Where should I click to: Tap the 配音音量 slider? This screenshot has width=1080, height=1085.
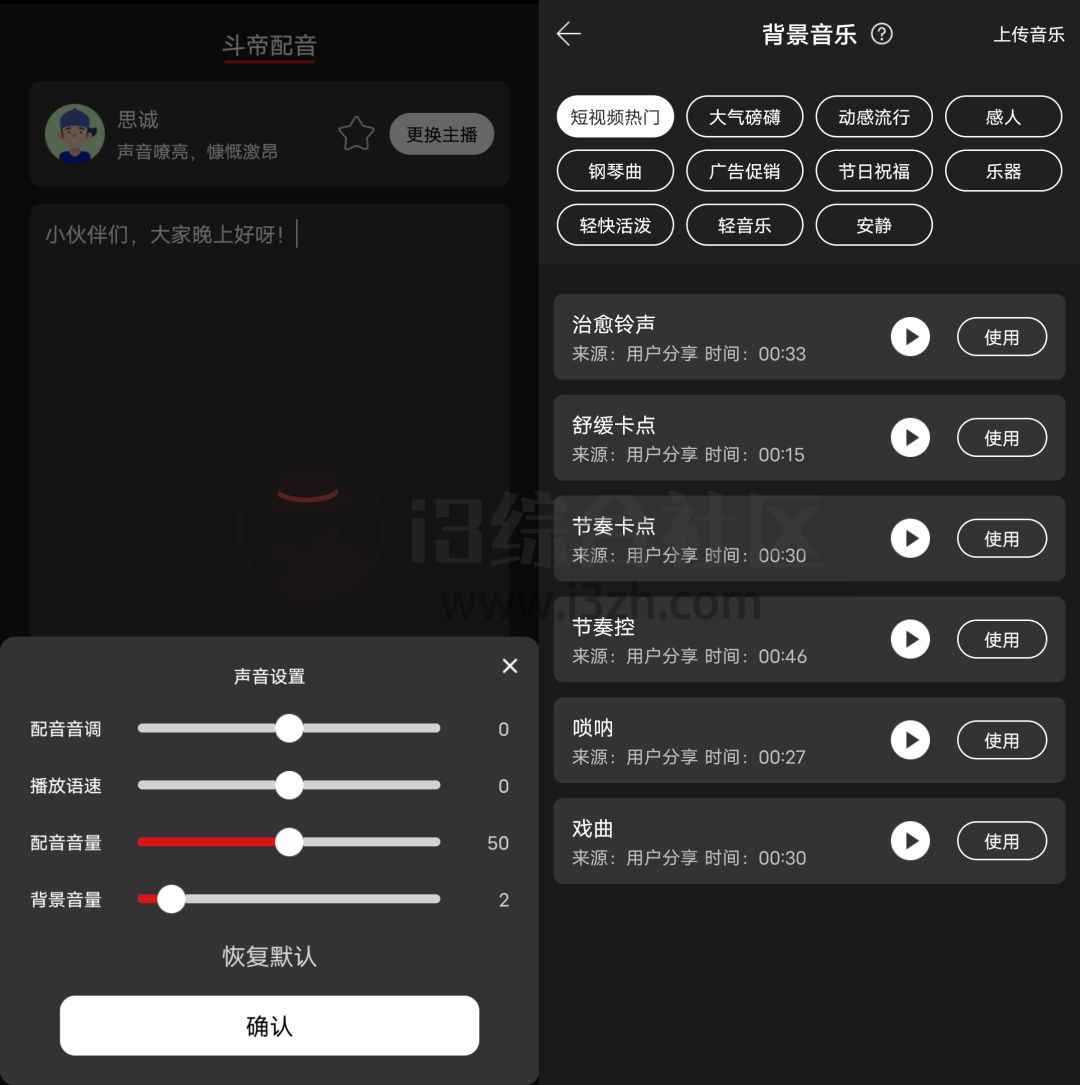click(x=289, y=842)
